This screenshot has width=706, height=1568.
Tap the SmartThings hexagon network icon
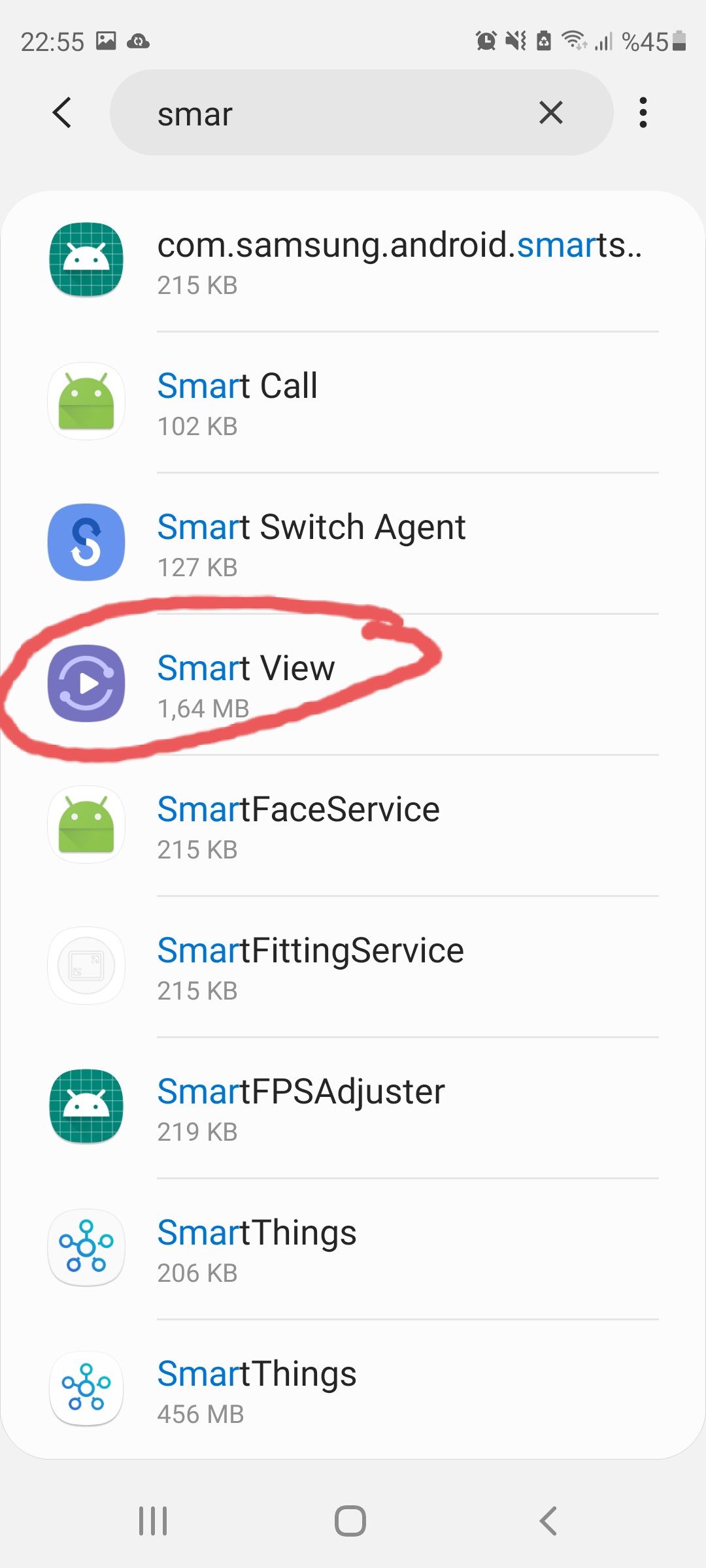pos(86,1247)
